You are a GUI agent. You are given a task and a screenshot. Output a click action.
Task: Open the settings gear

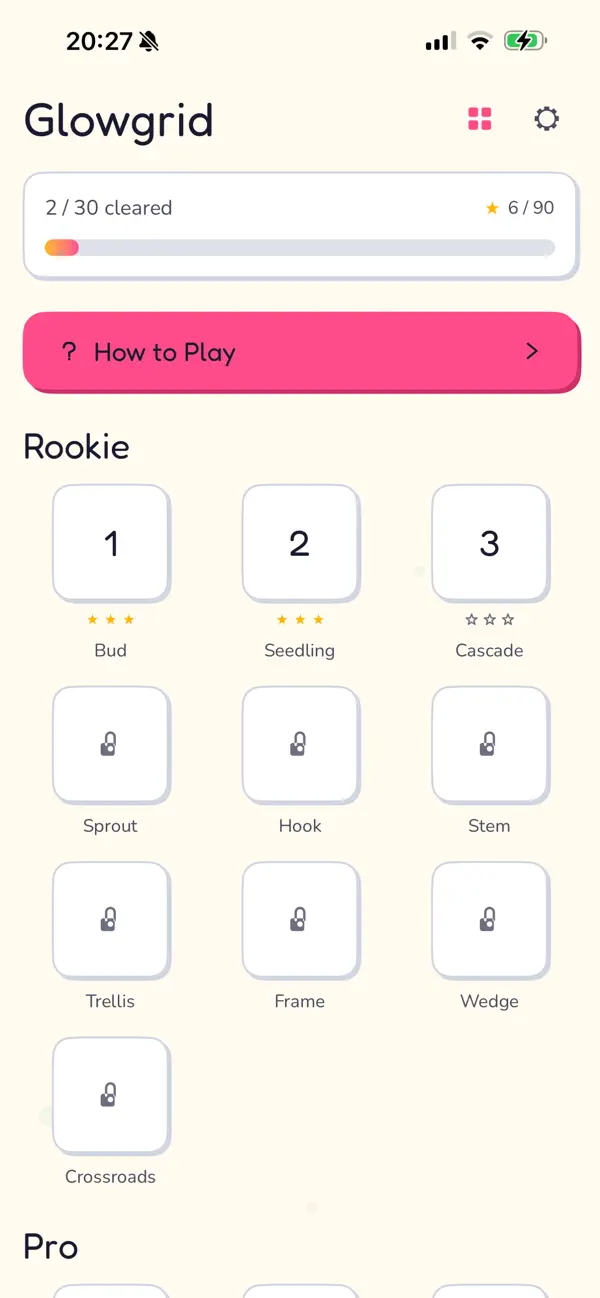click(546, 120)
